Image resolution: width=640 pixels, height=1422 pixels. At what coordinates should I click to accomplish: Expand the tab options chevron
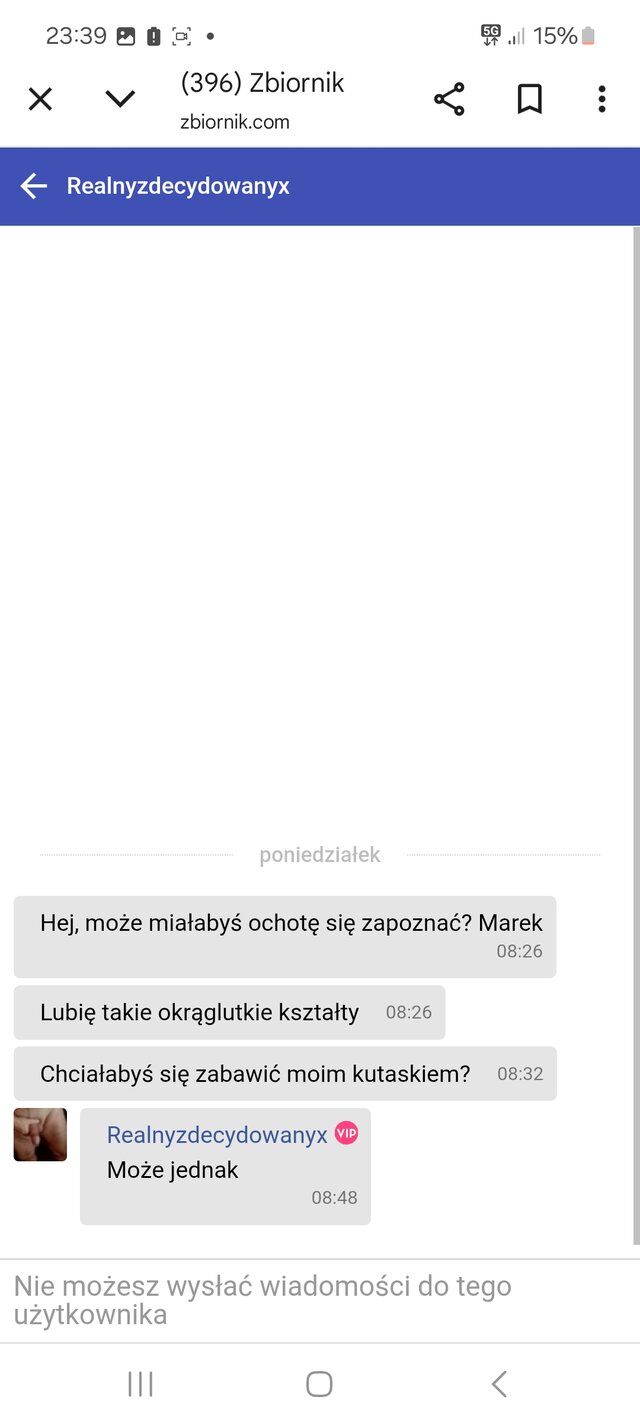point(120,99)
